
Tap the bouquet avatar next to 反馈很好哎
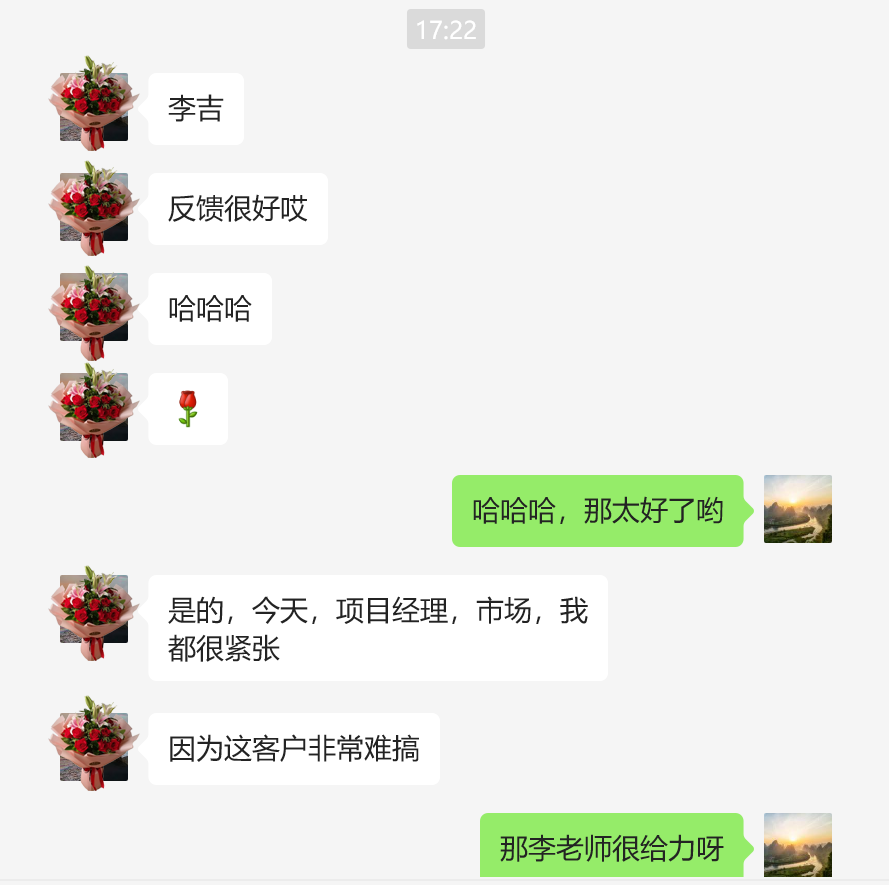[94, 208]
